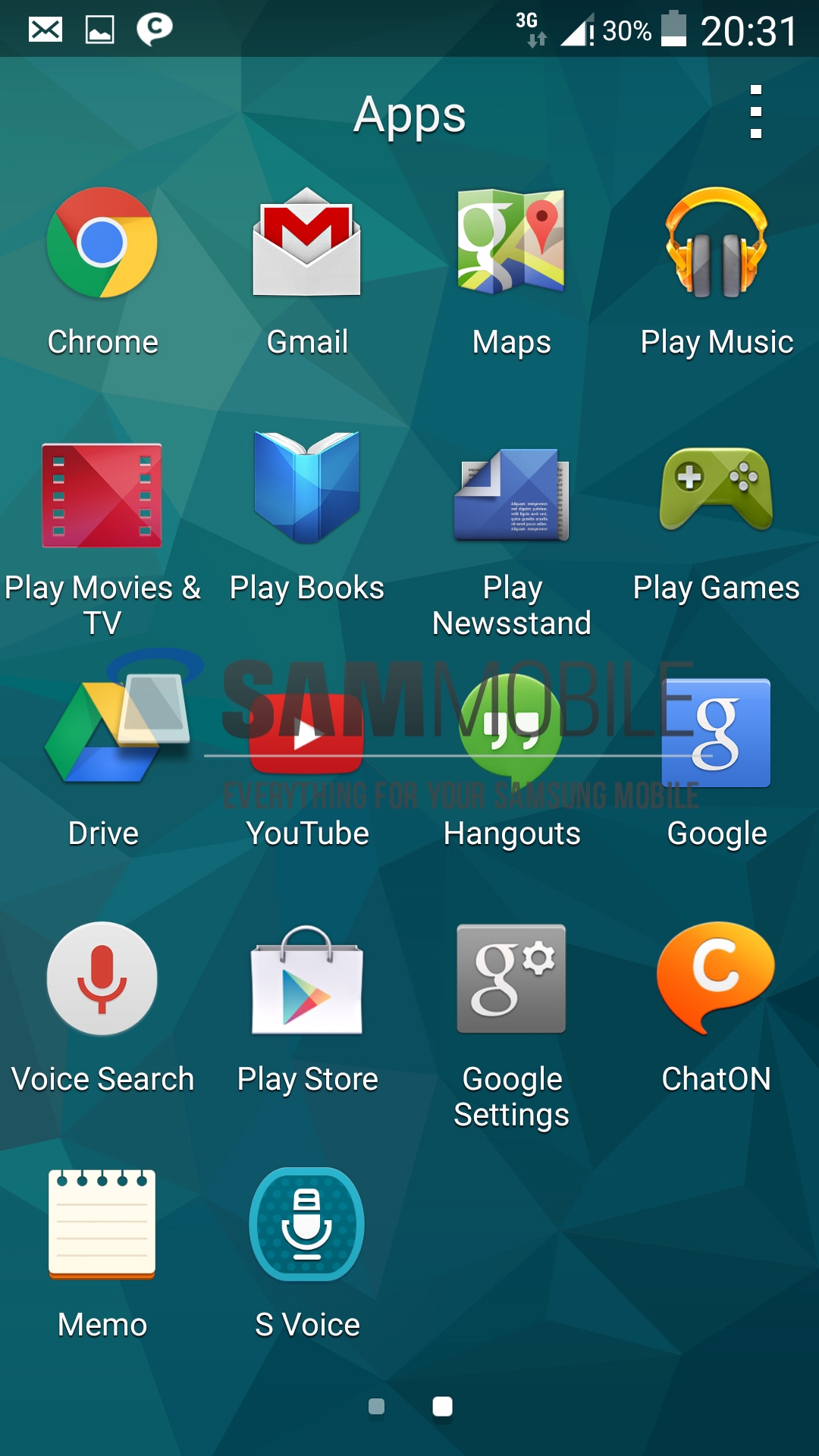Open Google Maps
Screen dimensions: 819x1456
coord(512,242)
